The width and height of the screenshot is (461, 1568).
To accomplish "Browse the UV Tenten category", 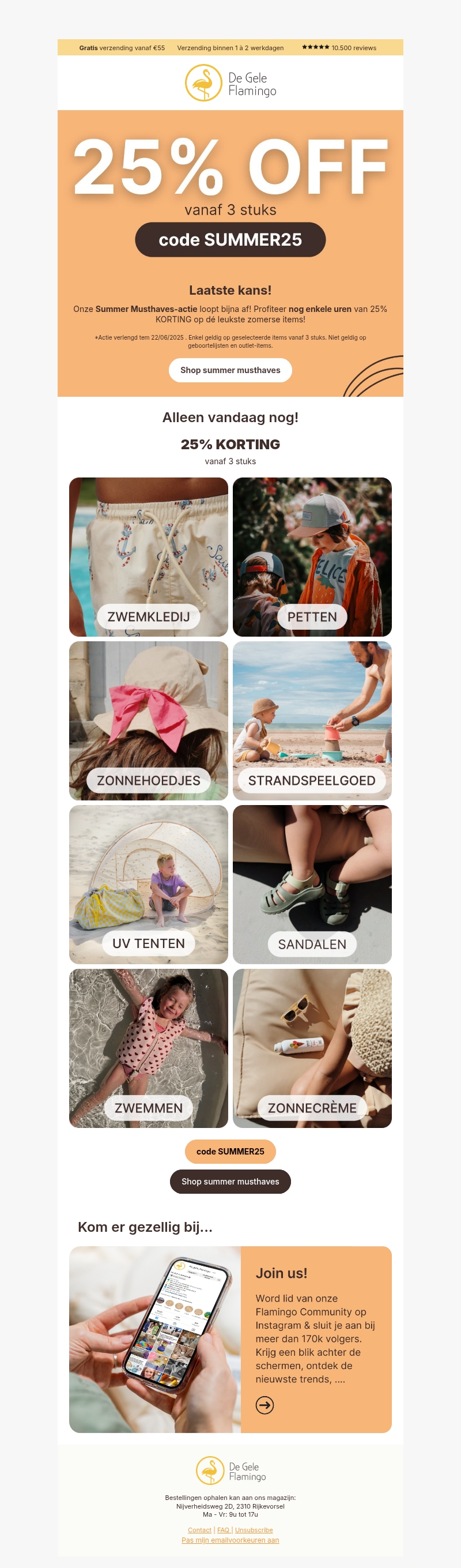I will (x=149, y=884).
